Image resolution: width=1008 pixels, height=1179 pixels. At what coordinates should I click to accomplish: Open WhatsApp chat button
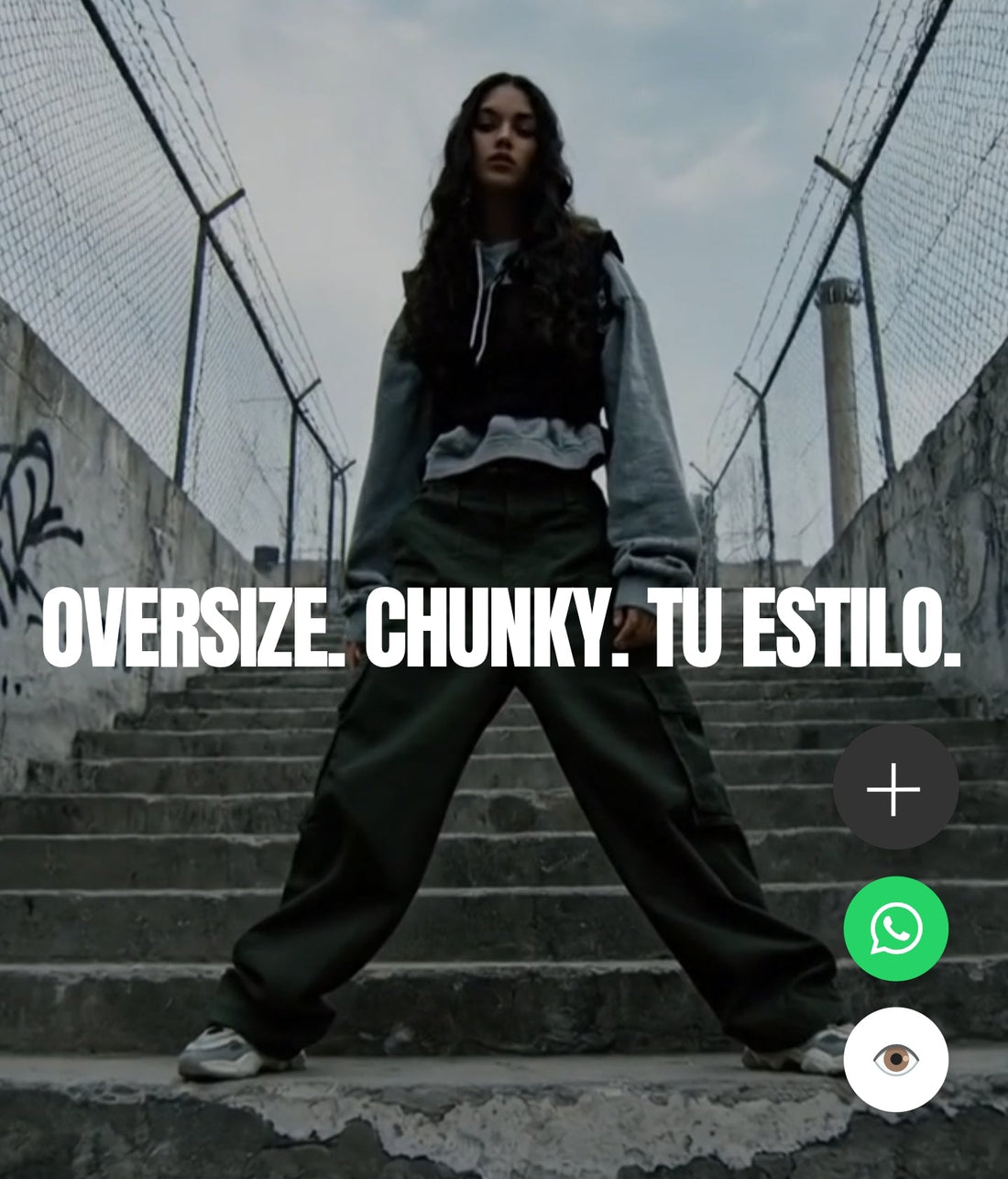coord(895,929)
